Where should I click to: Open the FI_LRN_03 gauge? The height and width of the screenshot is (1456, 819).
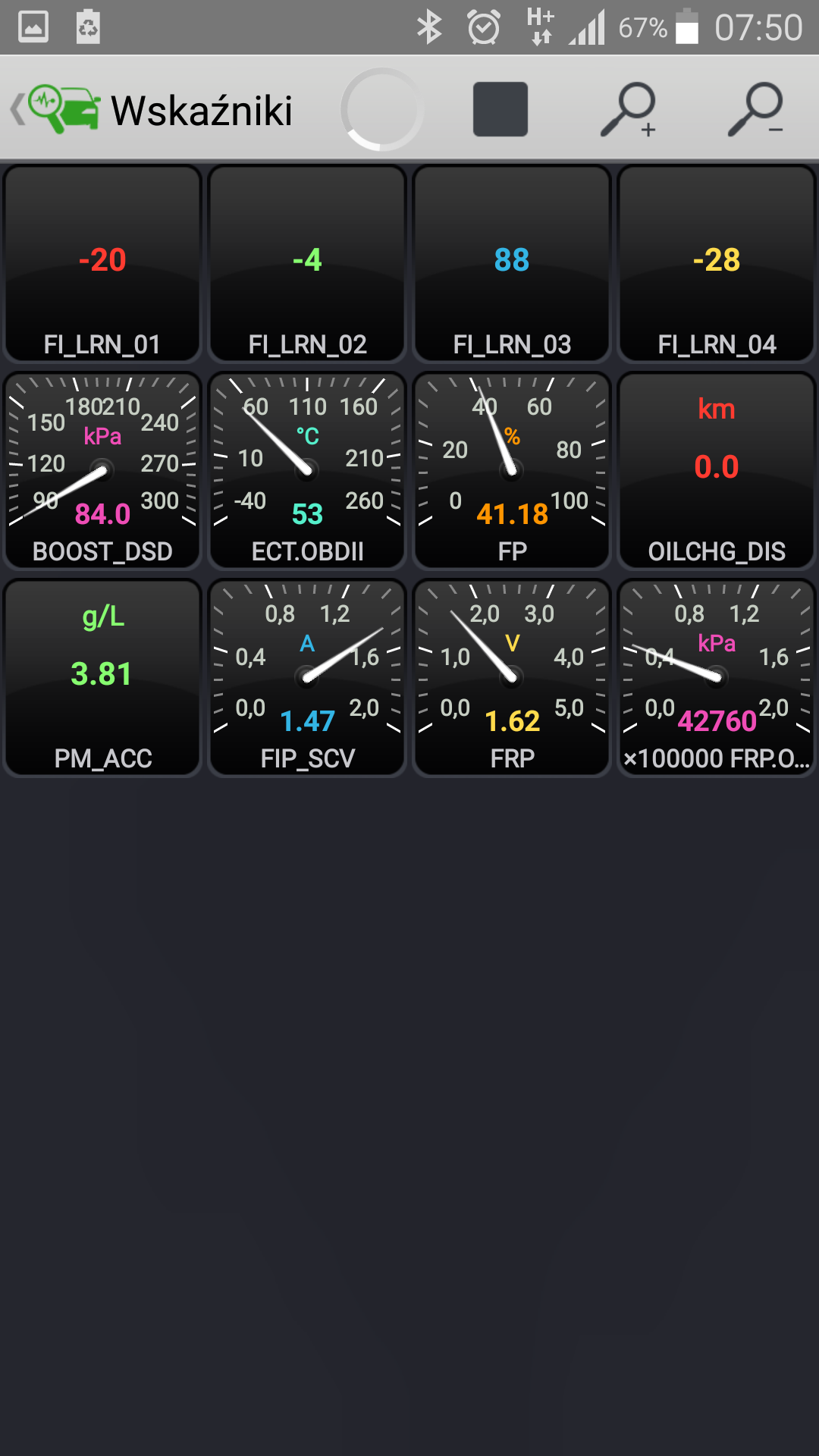[x=512, y=264]
